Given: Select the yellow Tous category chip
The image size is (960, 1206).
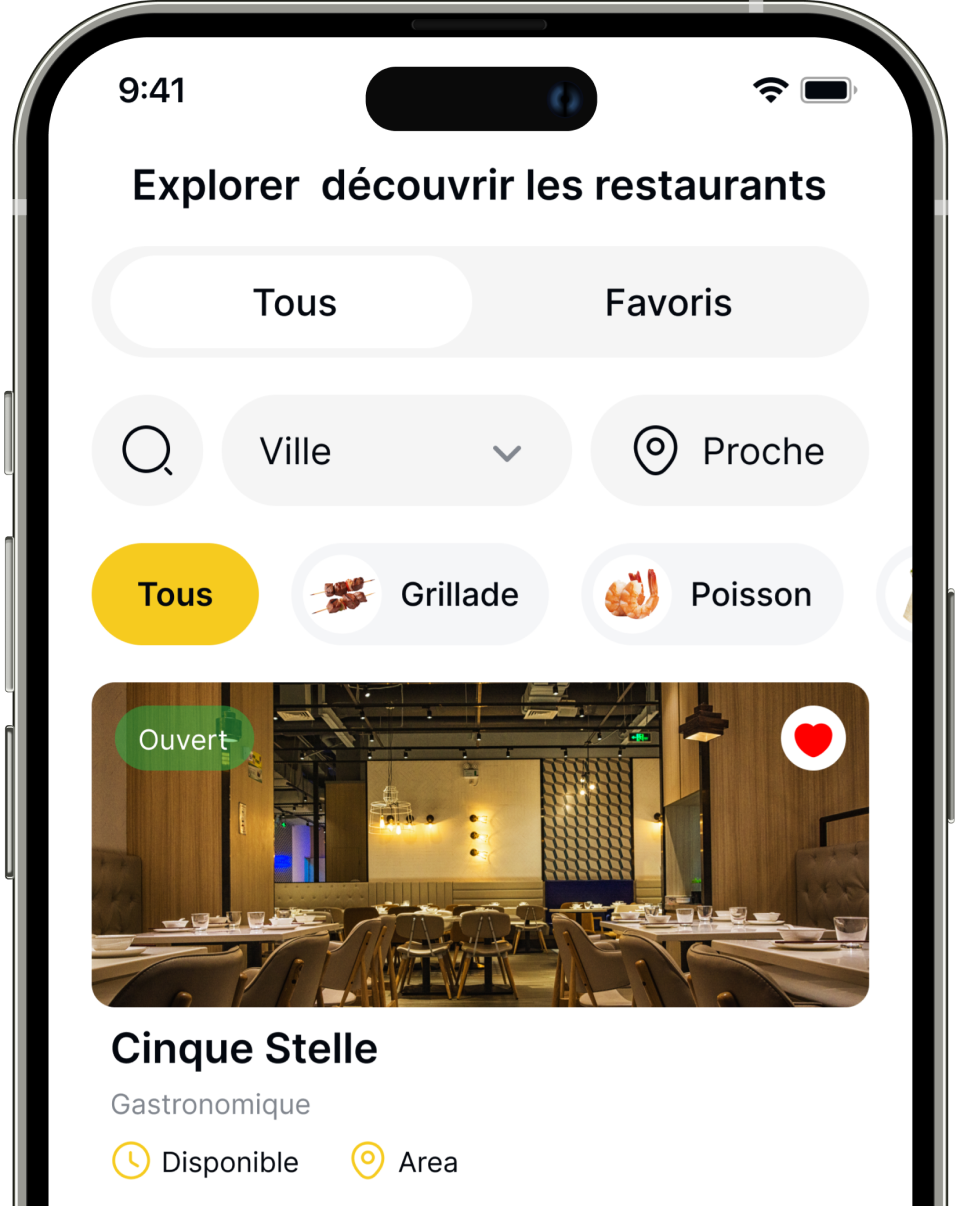Looking at the screenshot, I should click(x=175, y=594).
